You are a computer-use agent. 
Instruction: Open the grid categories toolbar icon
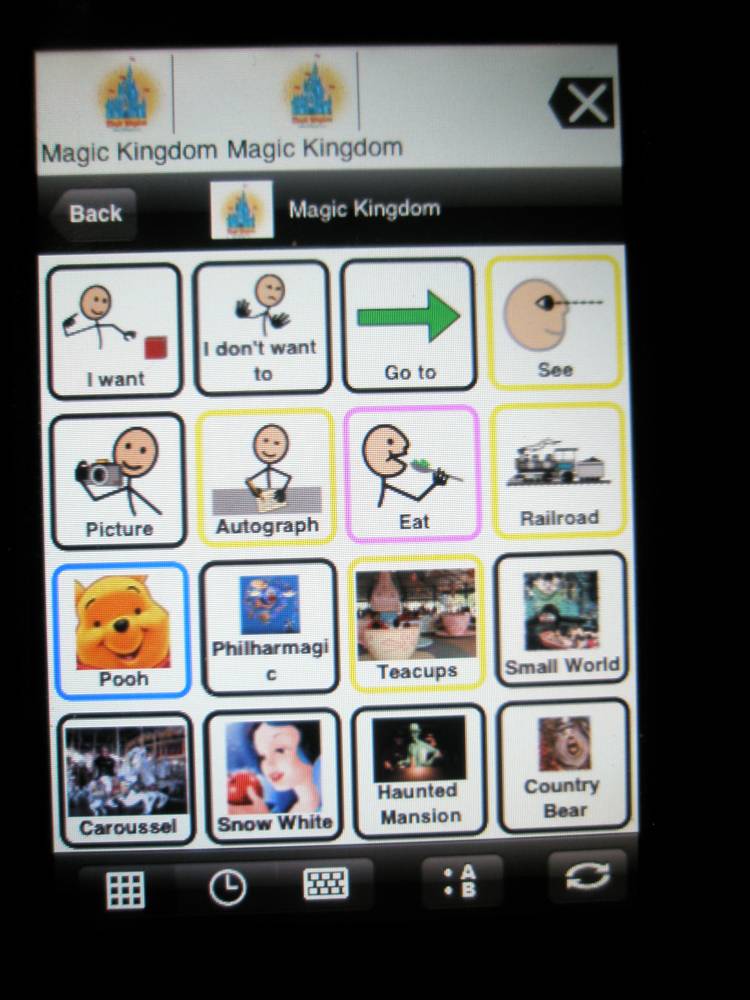click(125, 888)
